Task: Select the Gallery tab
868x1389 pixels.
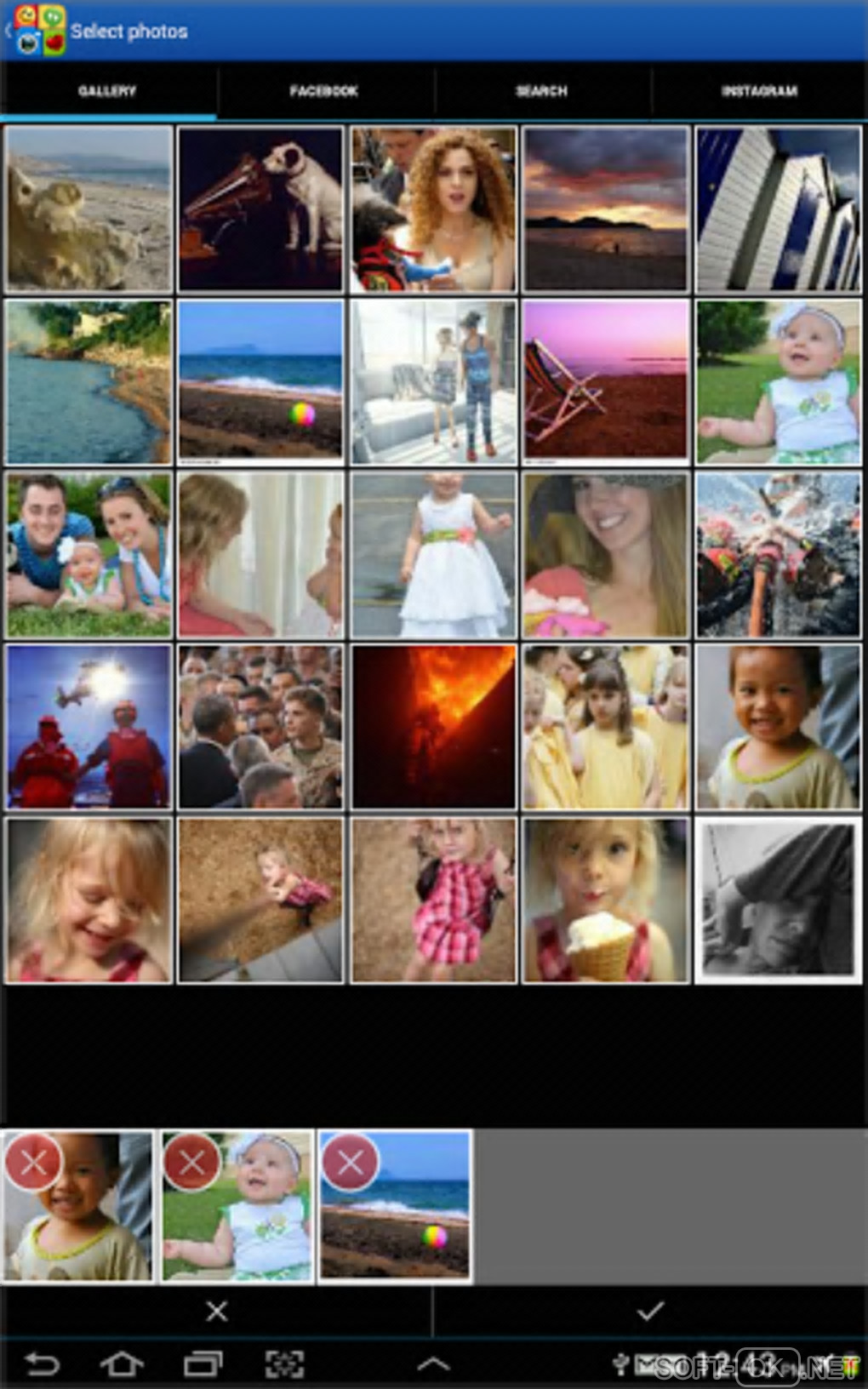Action: [107, 91]
